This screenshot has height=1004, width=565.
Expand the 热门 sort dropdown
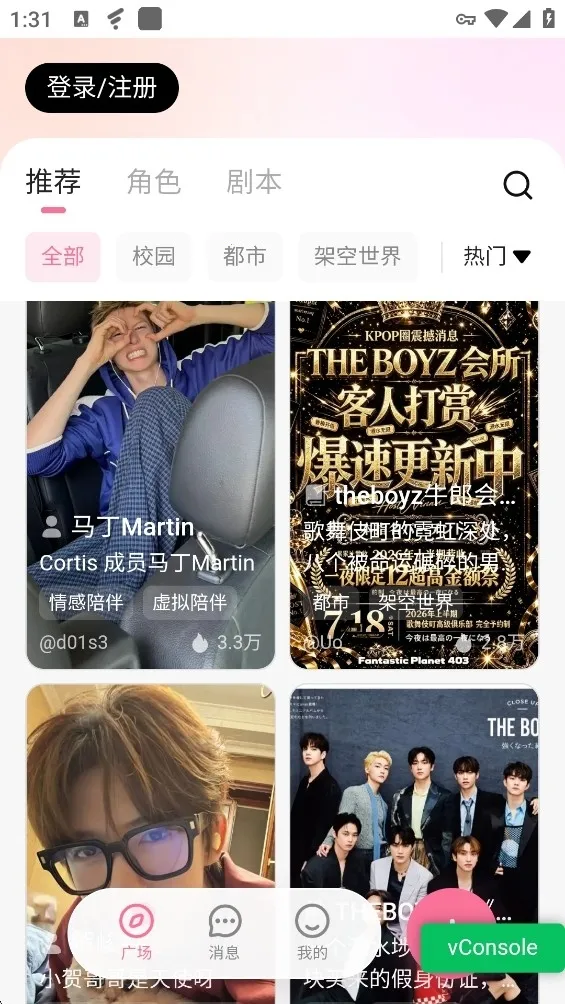click(497, 257)
